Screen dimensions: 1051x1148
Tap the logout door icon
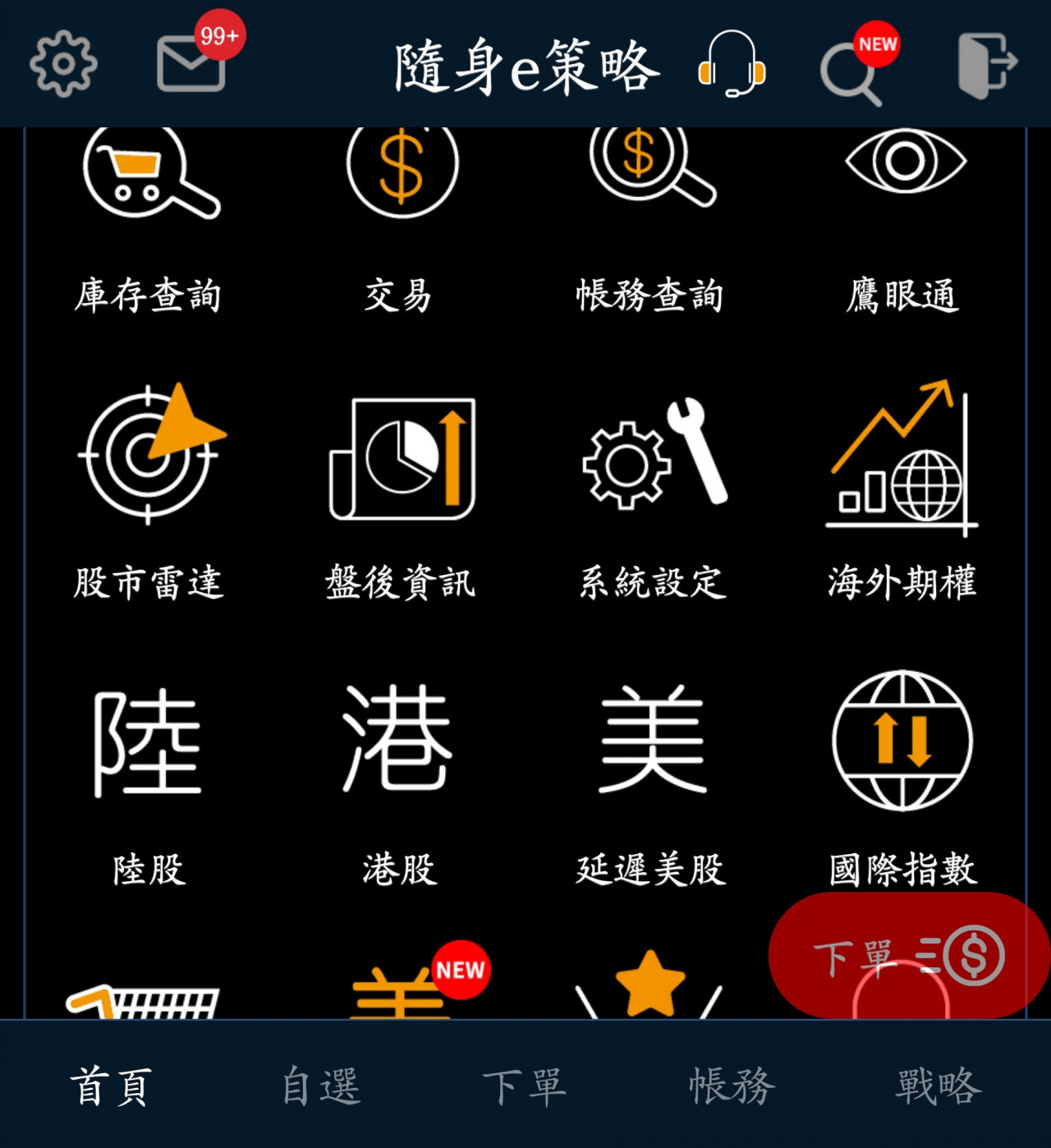(986, 64)
